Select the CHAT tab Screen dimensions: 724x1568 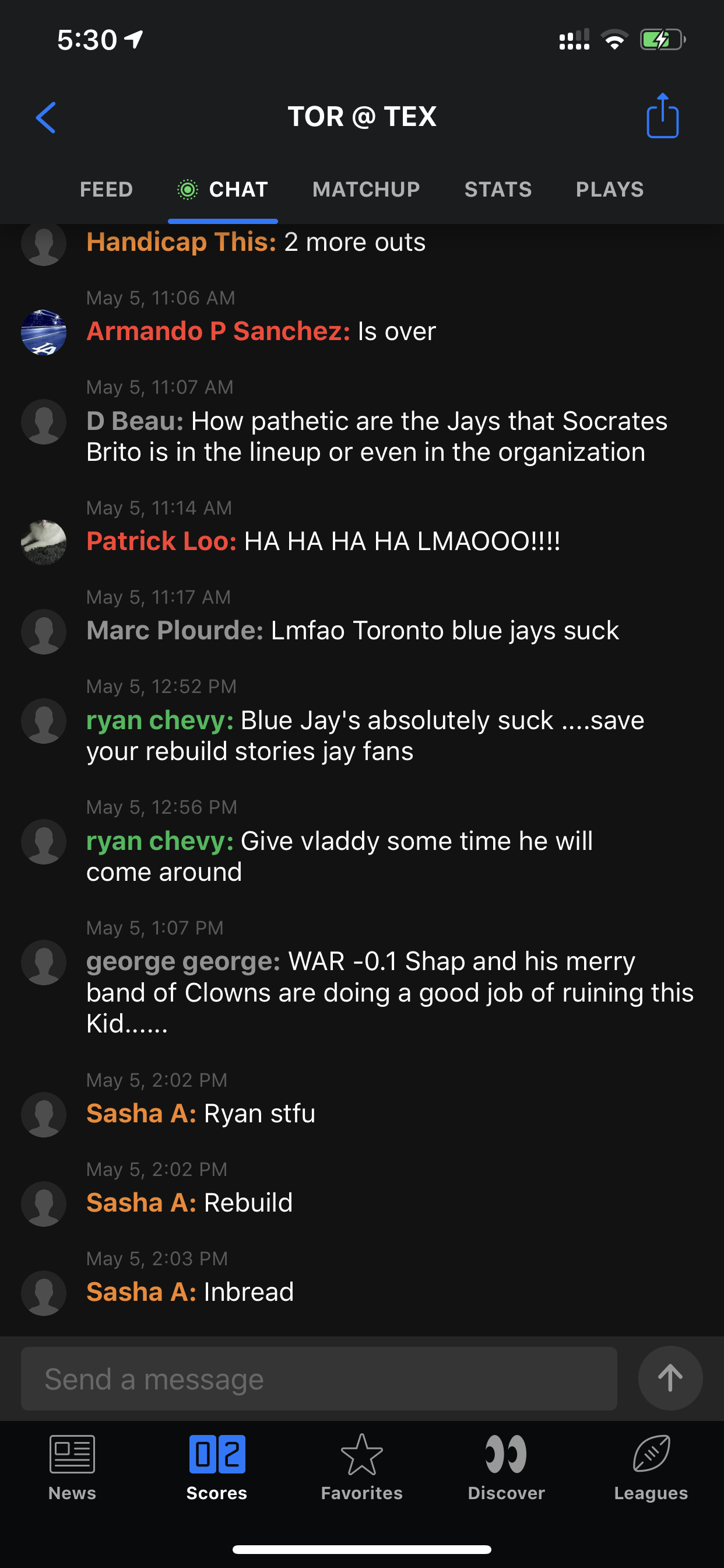point(223,190)
